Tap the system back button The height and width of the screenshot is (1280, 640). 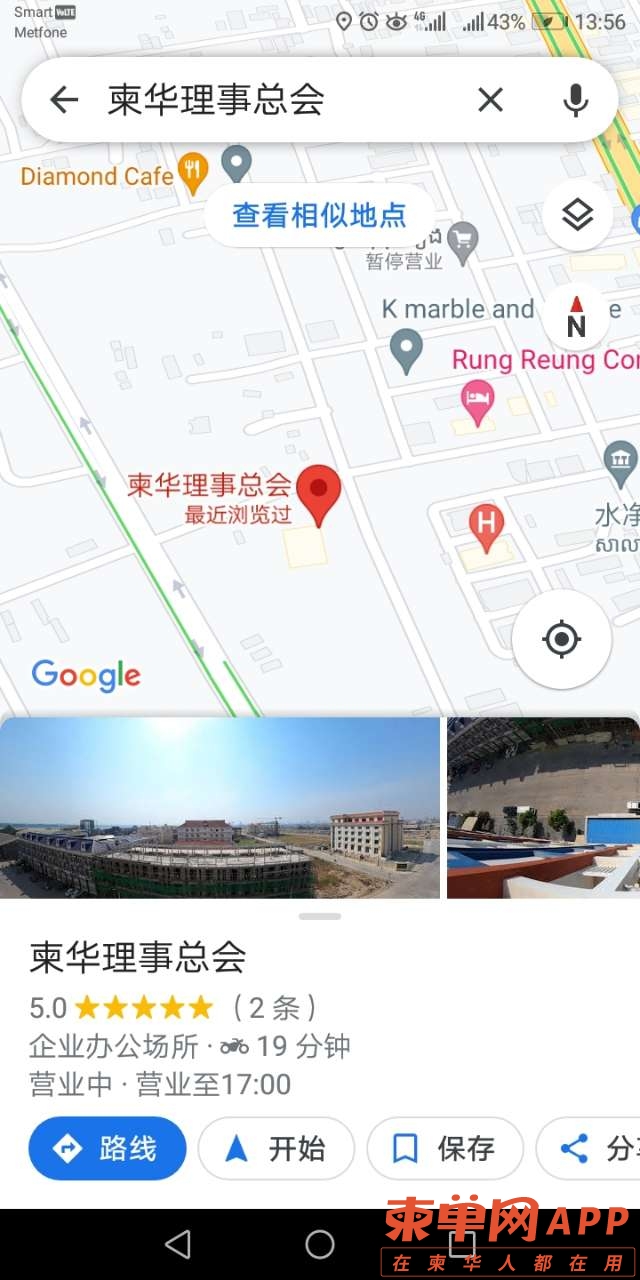178,1244
